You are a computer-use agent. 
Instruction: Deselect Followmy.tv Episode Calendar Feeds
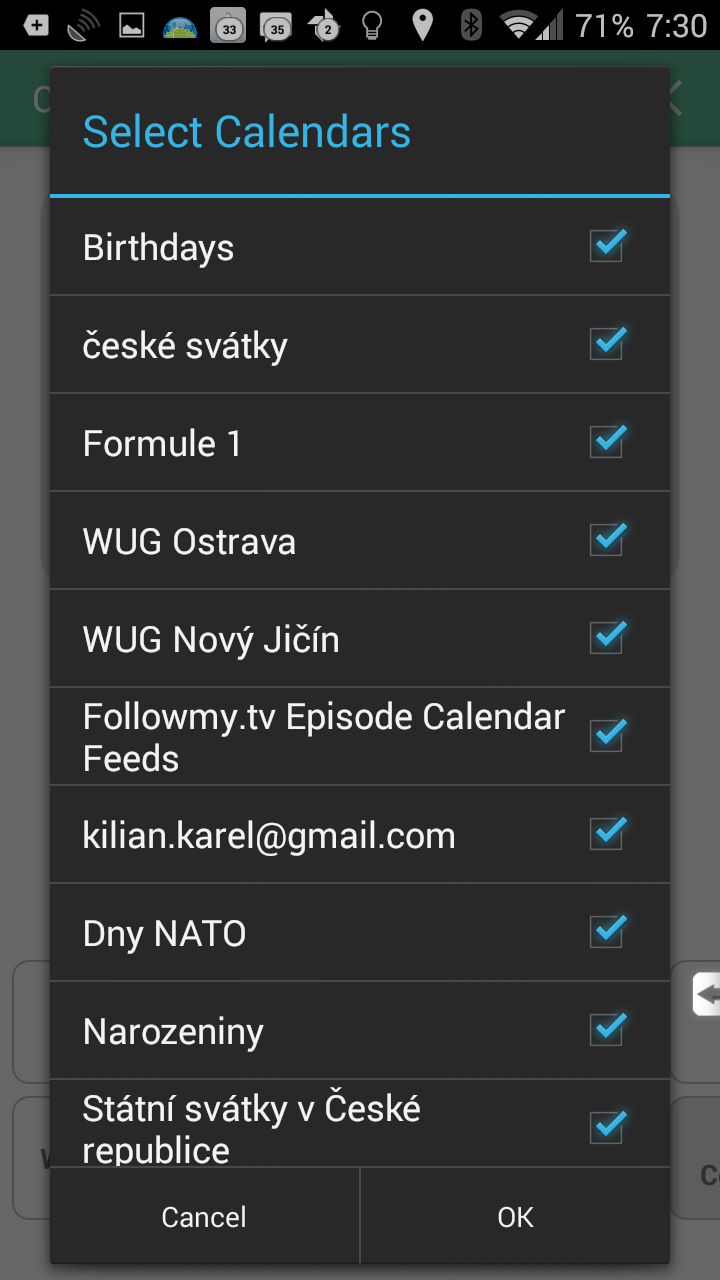click(607, 736)
